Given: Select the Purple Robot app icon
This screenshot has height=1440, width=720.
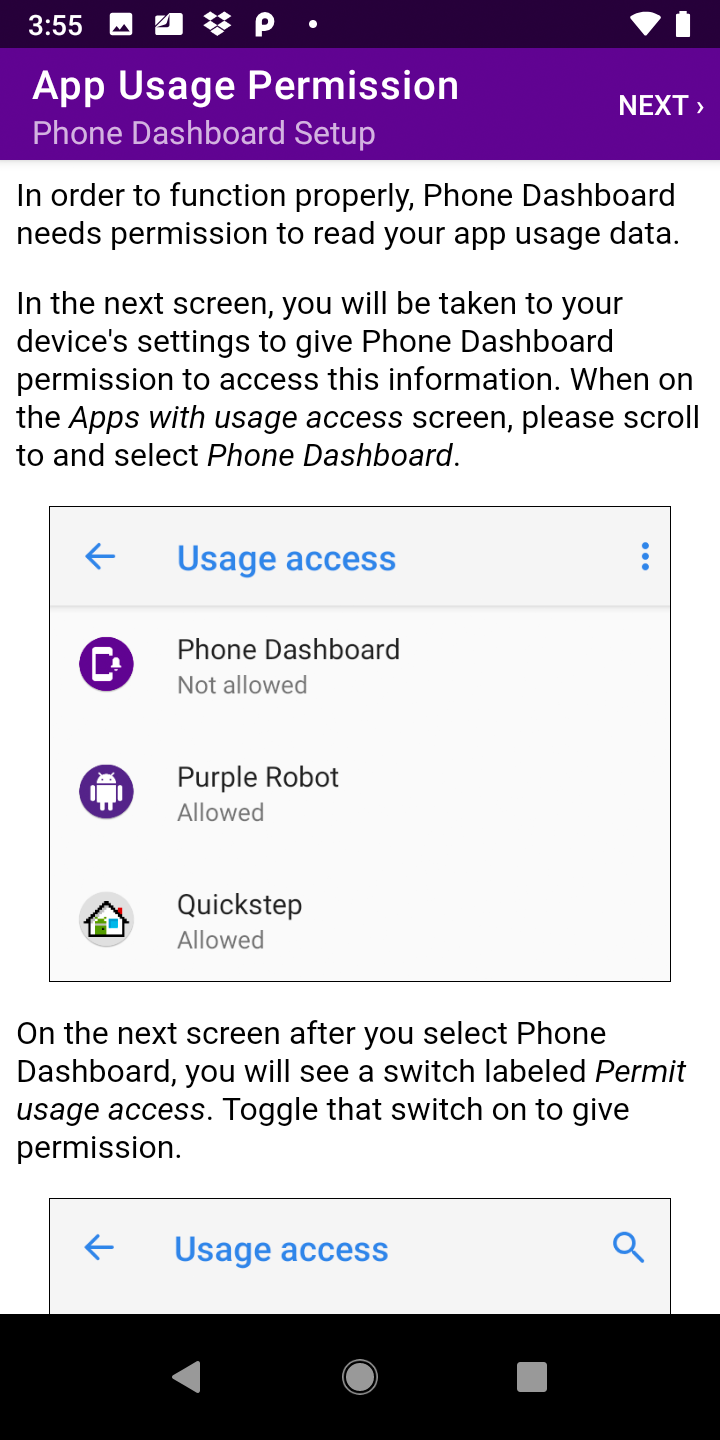Looking at the screenshot, I should pyautogui.click(x=105, y=791).
